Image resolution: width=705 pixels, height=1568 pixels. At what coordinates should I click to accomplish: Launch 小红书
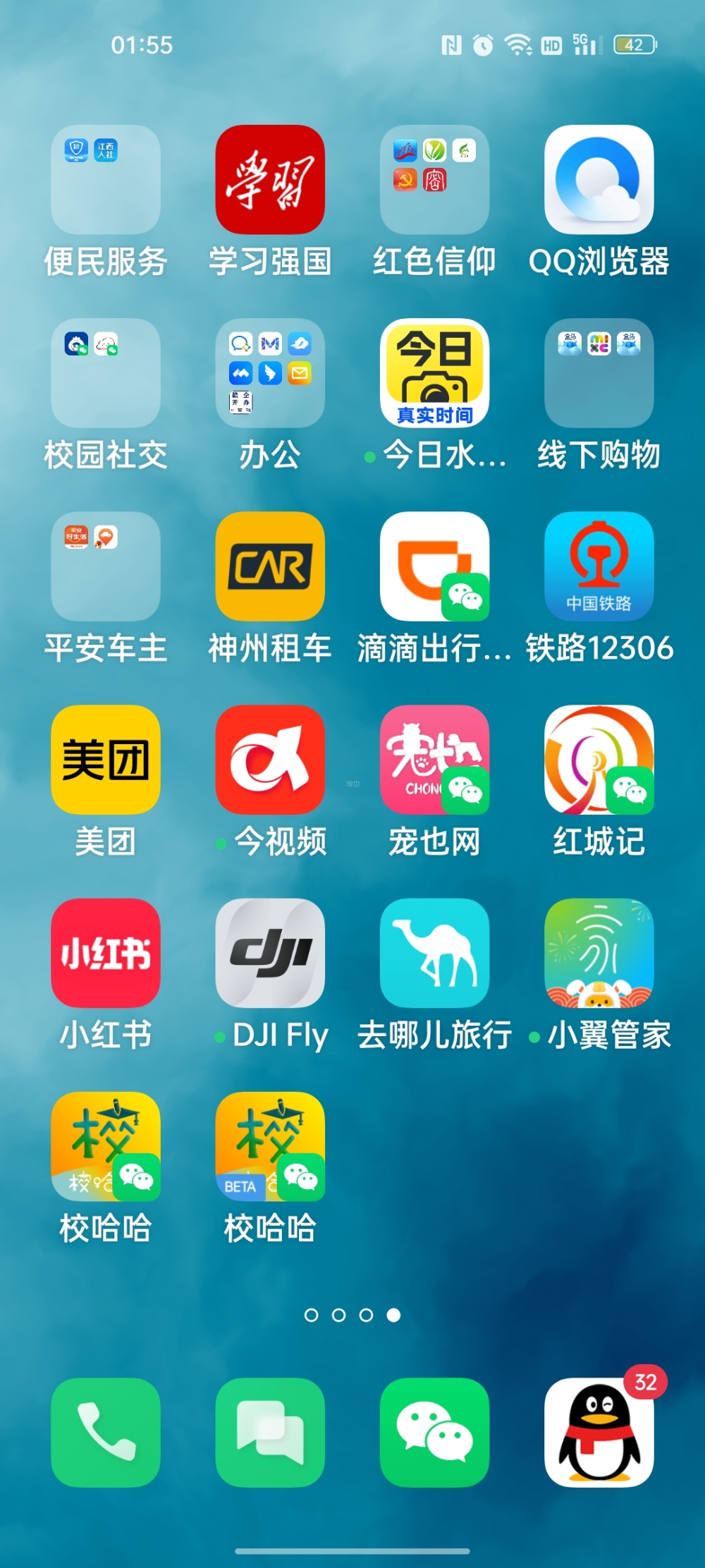pyautogui.click(x=106, y=953)
